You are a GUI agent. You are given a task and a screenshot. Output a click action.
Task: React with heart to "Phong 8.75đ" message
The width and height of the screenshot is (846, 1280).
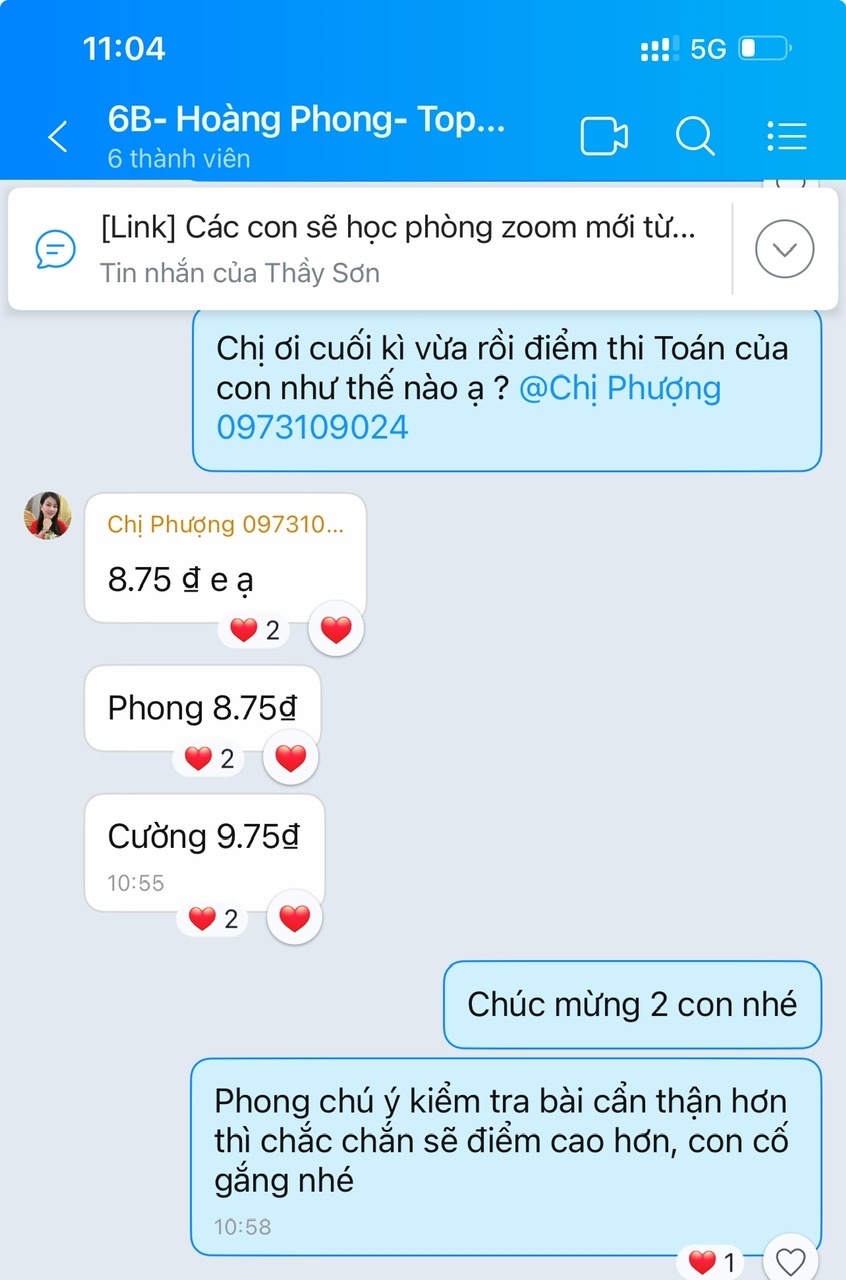[x=290, y=758]
